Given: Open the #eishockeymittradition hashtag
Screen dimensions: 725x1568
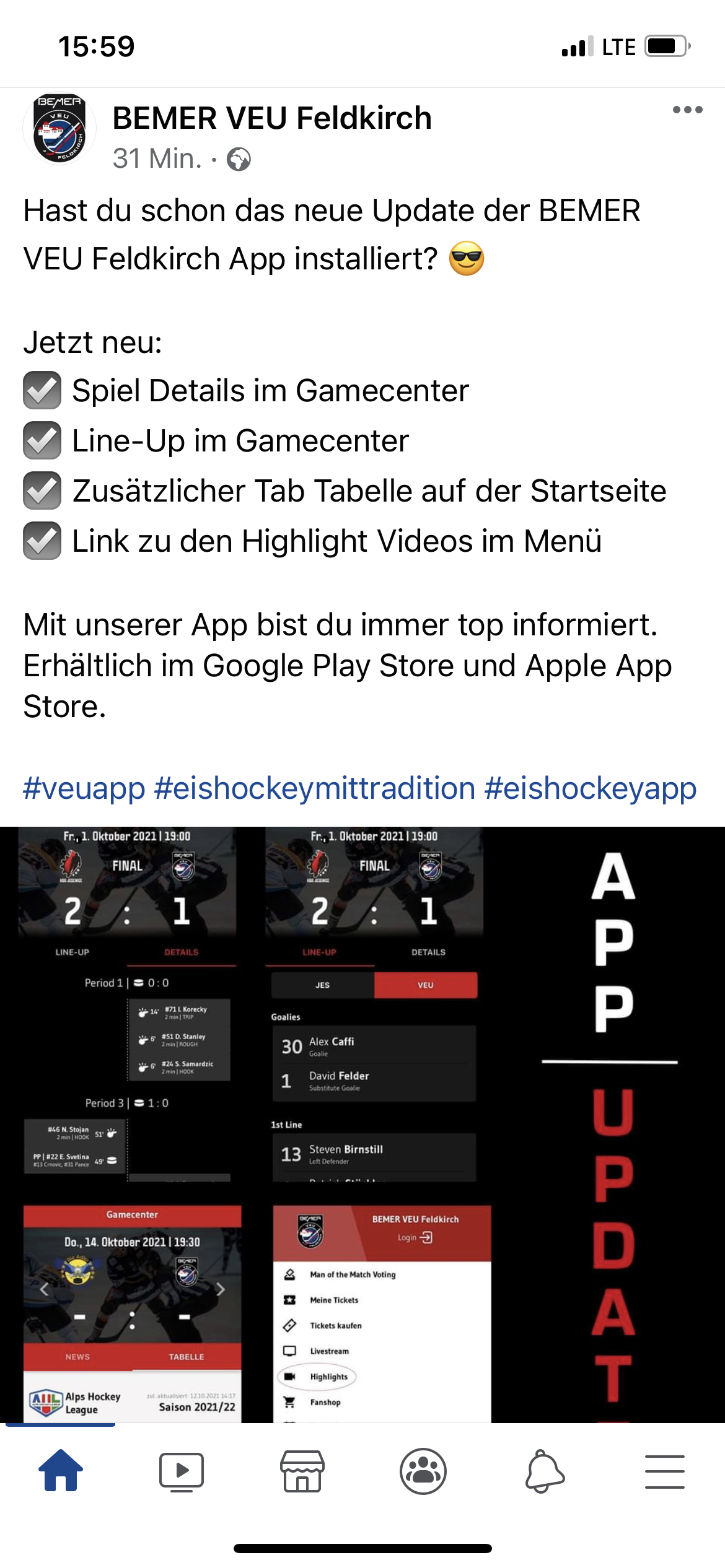Looking at the screenshot, I should click(315, 789).
